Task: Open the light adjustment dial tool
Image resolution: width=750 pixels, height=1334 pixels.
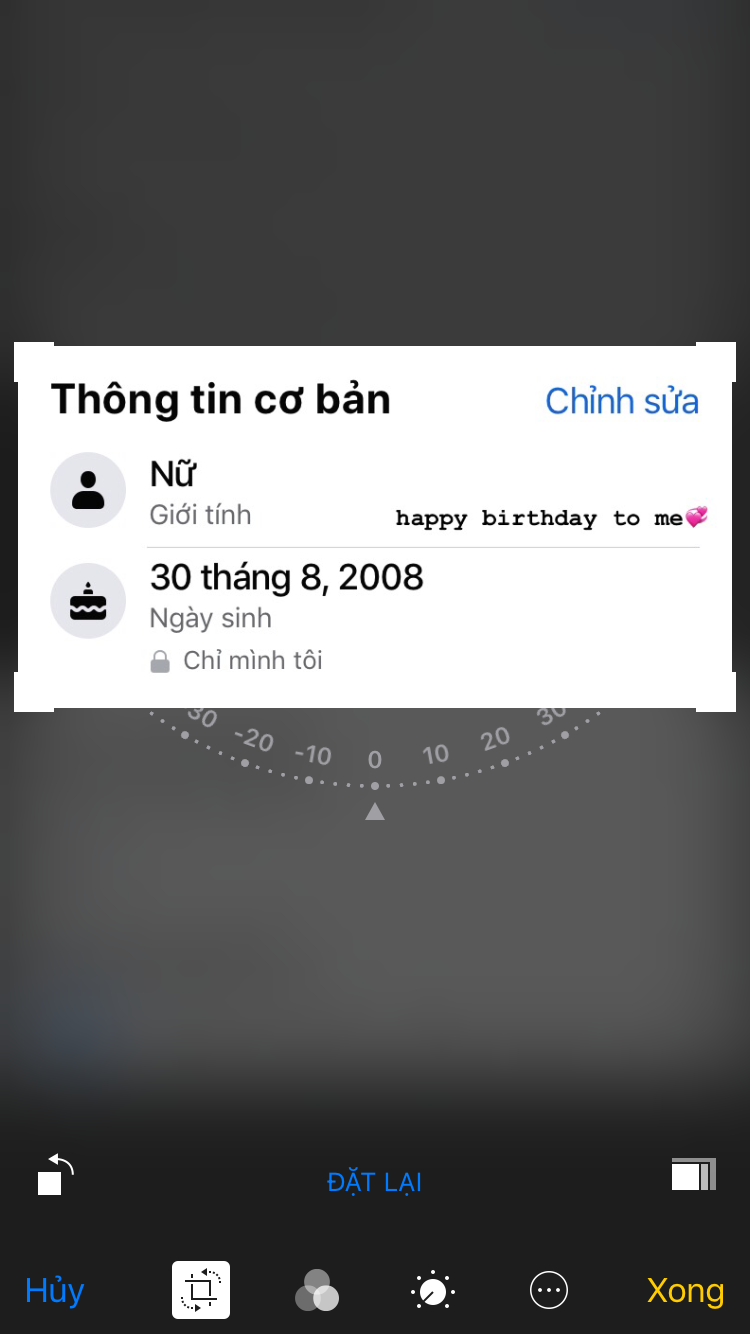Action: [x=433, y=1290]
